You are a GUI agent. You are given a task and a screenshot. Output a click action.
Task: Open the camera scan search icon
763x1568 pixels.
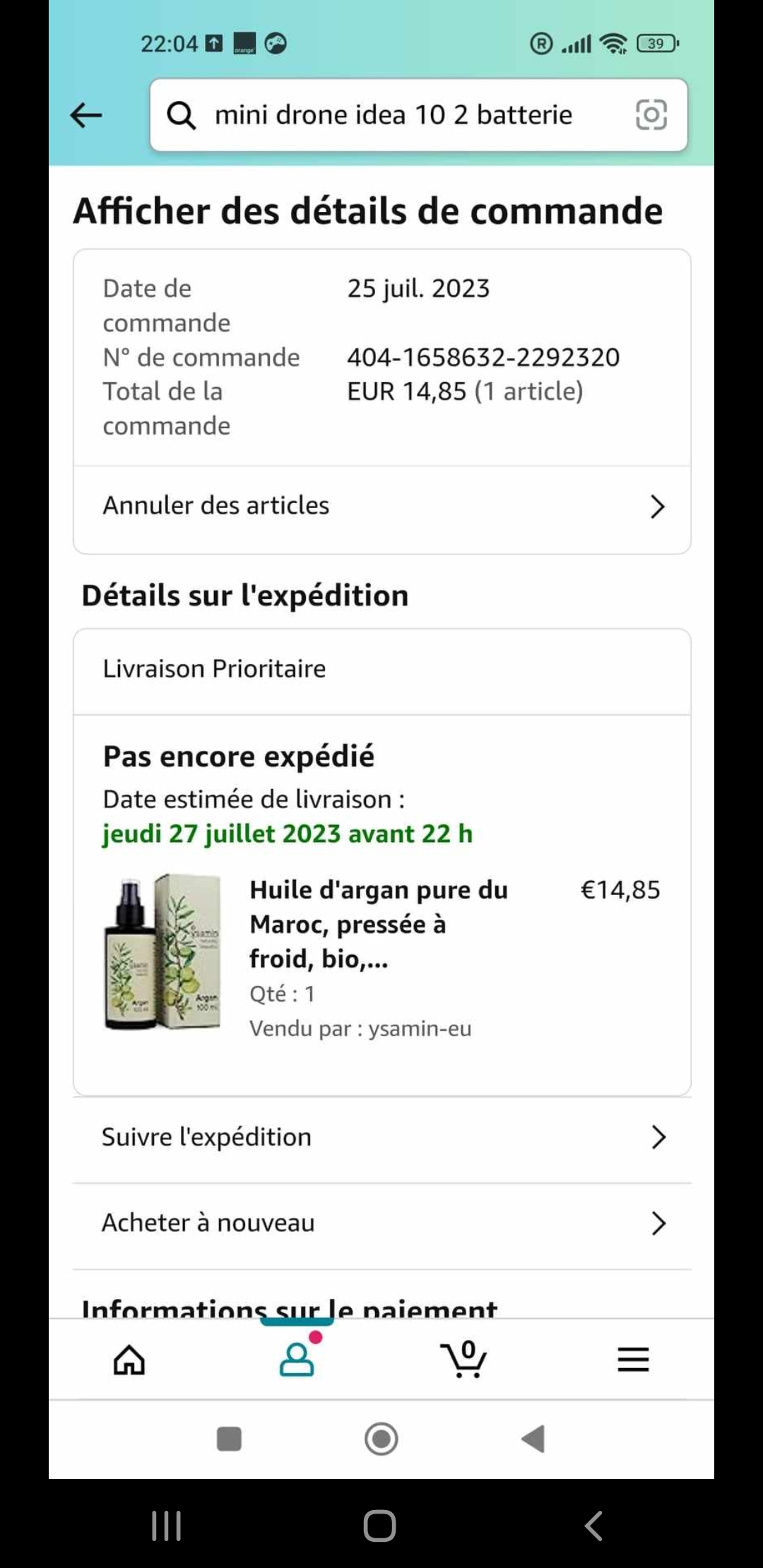651,115
